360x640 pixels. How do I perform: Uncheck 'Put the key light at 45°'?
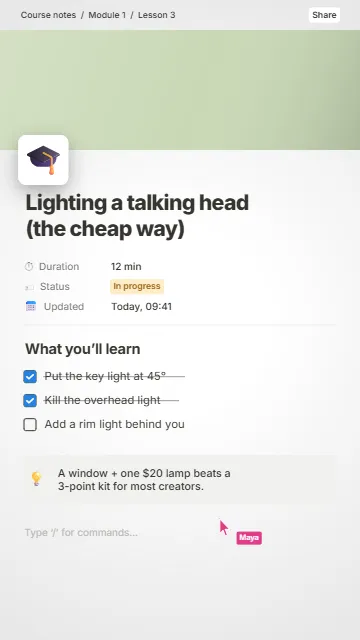[x=30, y=376]
